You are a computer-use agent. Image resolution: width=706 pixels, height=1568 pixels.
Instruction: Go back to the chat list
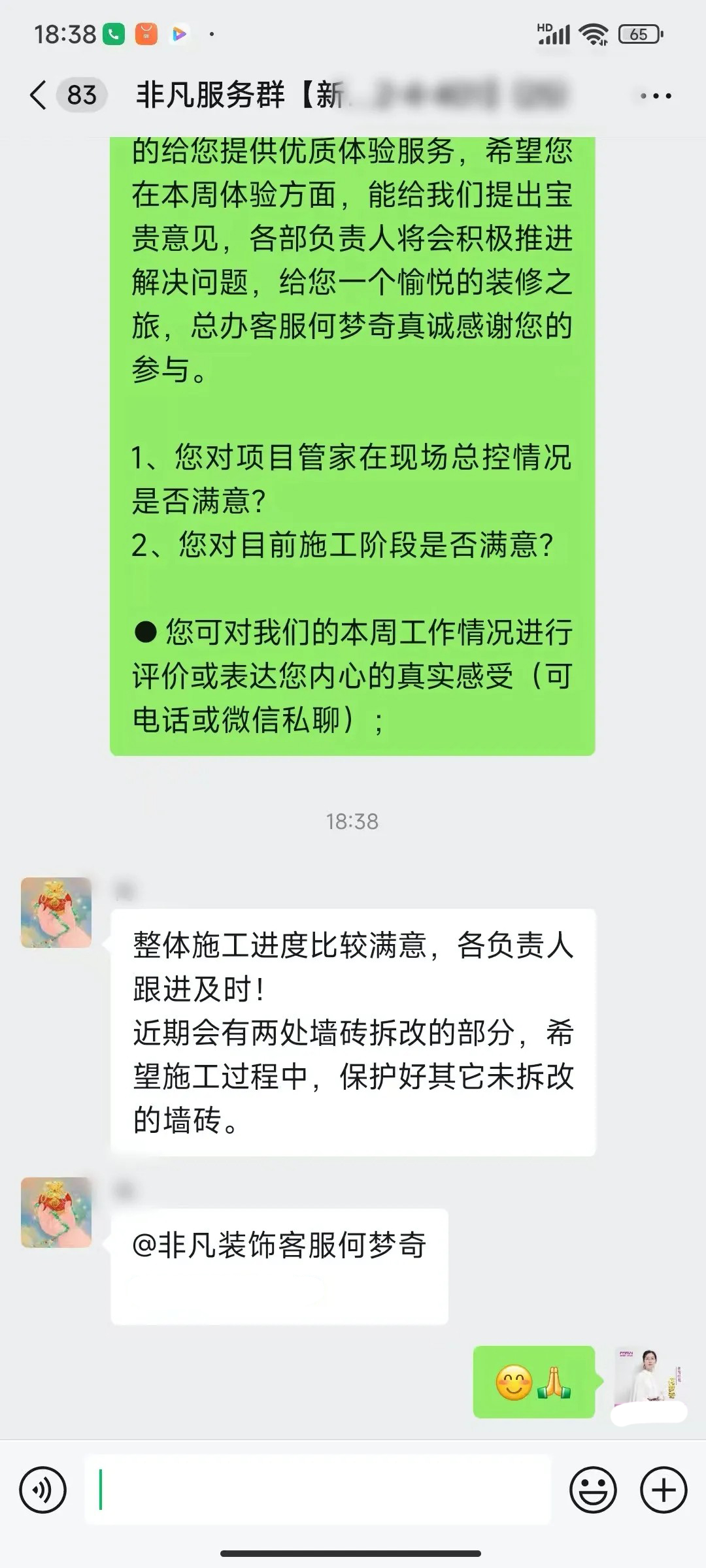point(39,95)
